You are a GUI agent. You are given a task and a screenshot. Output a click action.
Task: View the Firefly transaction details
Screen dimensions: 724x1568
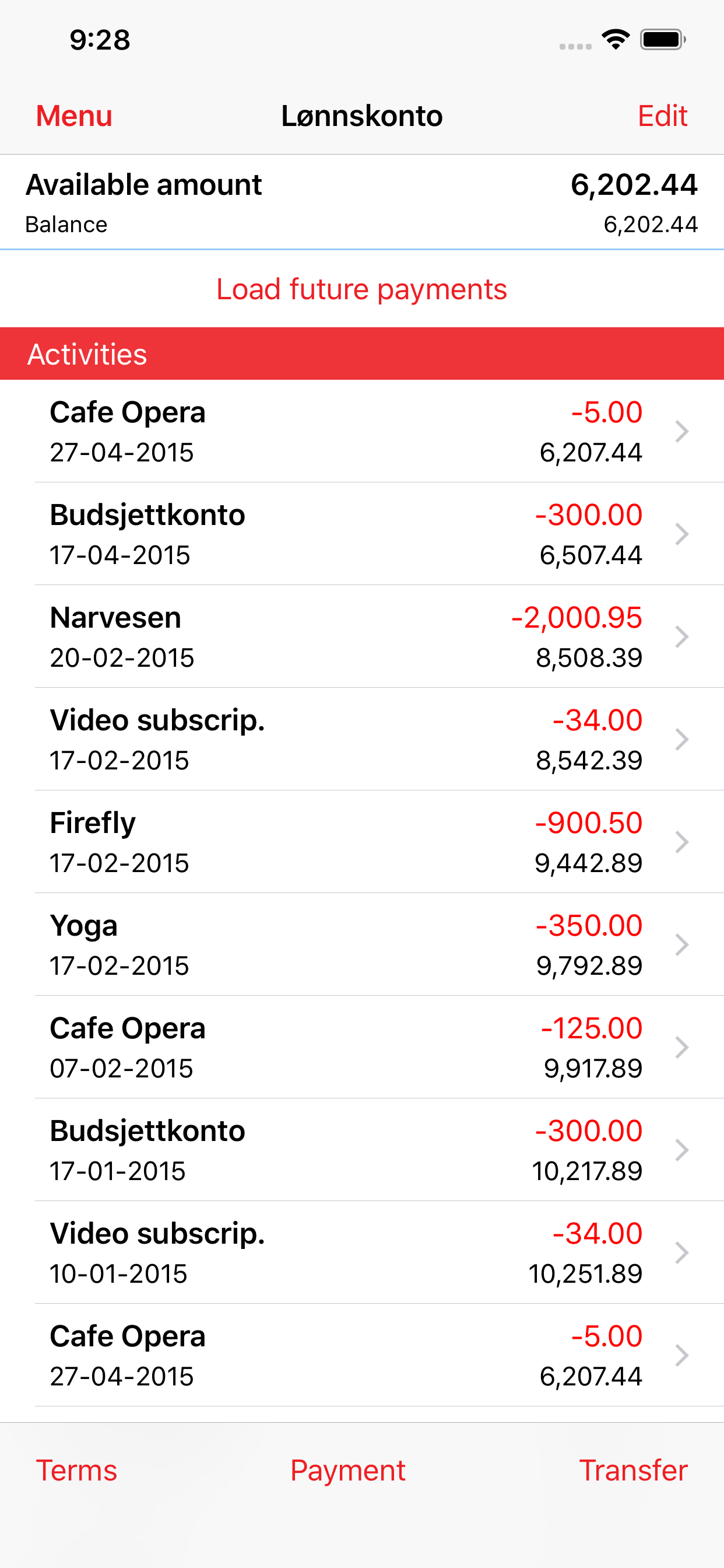pos(361,842)
